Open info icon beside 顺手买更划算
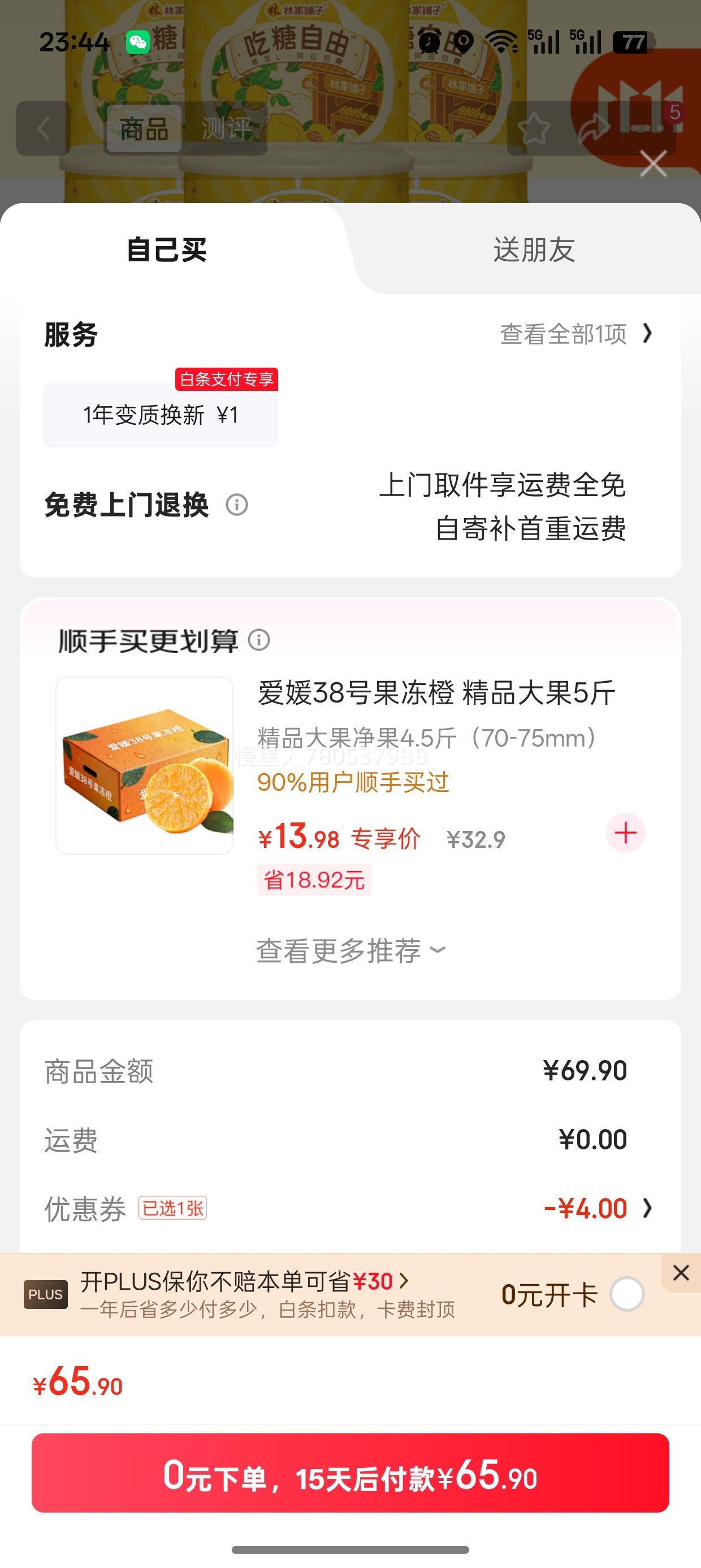701x1568 pixels. [259, 640]
